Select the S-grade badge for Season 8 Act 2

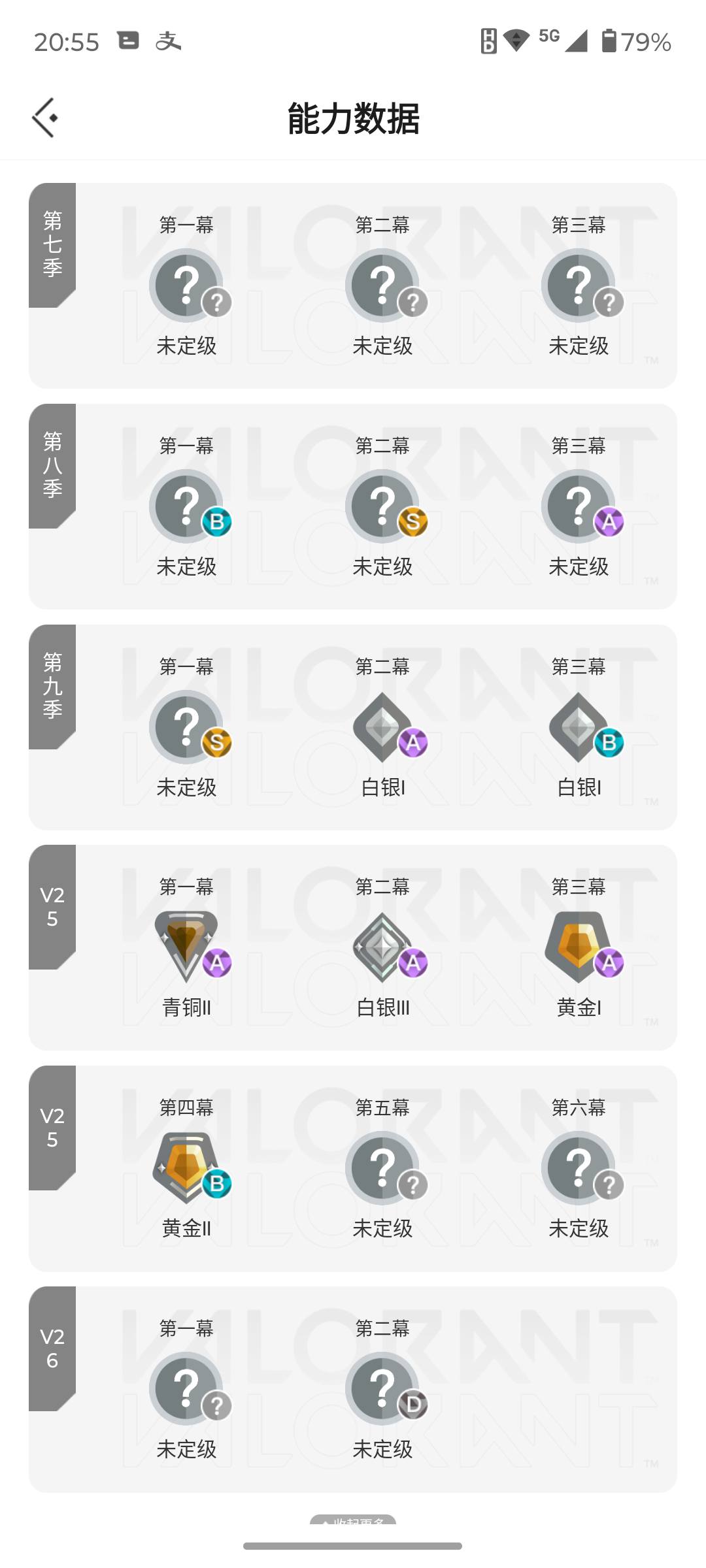tap(382, 506)
